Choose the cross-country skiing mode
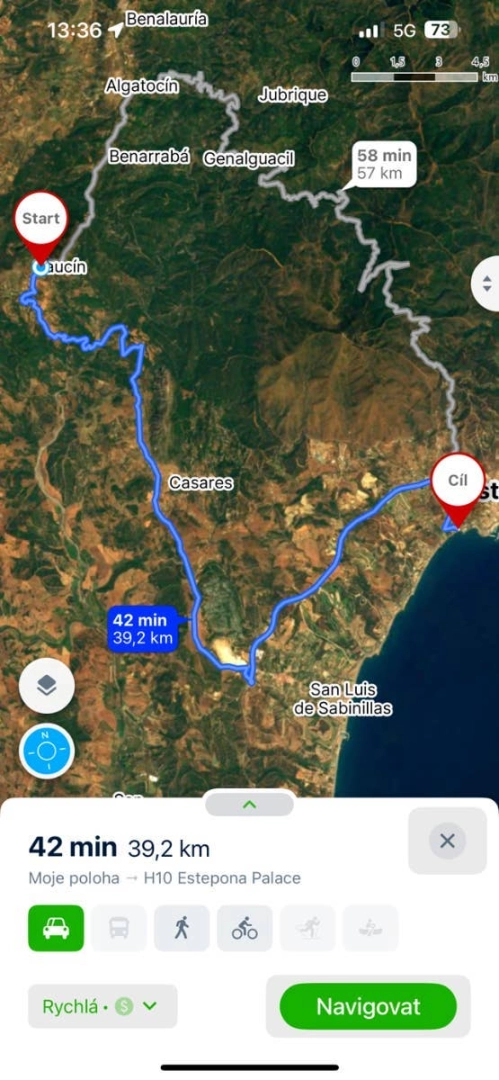 [x=307, y=928]
